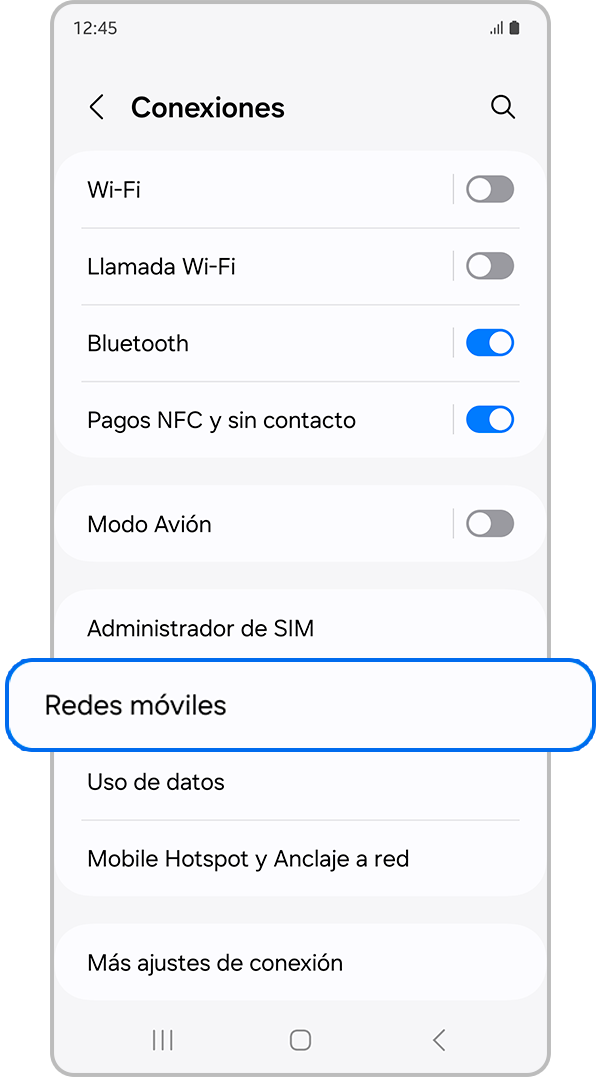The height and width of the screenshot is (1077, 600).
Task: Open Uso de datos
Action: pos(156,782)
